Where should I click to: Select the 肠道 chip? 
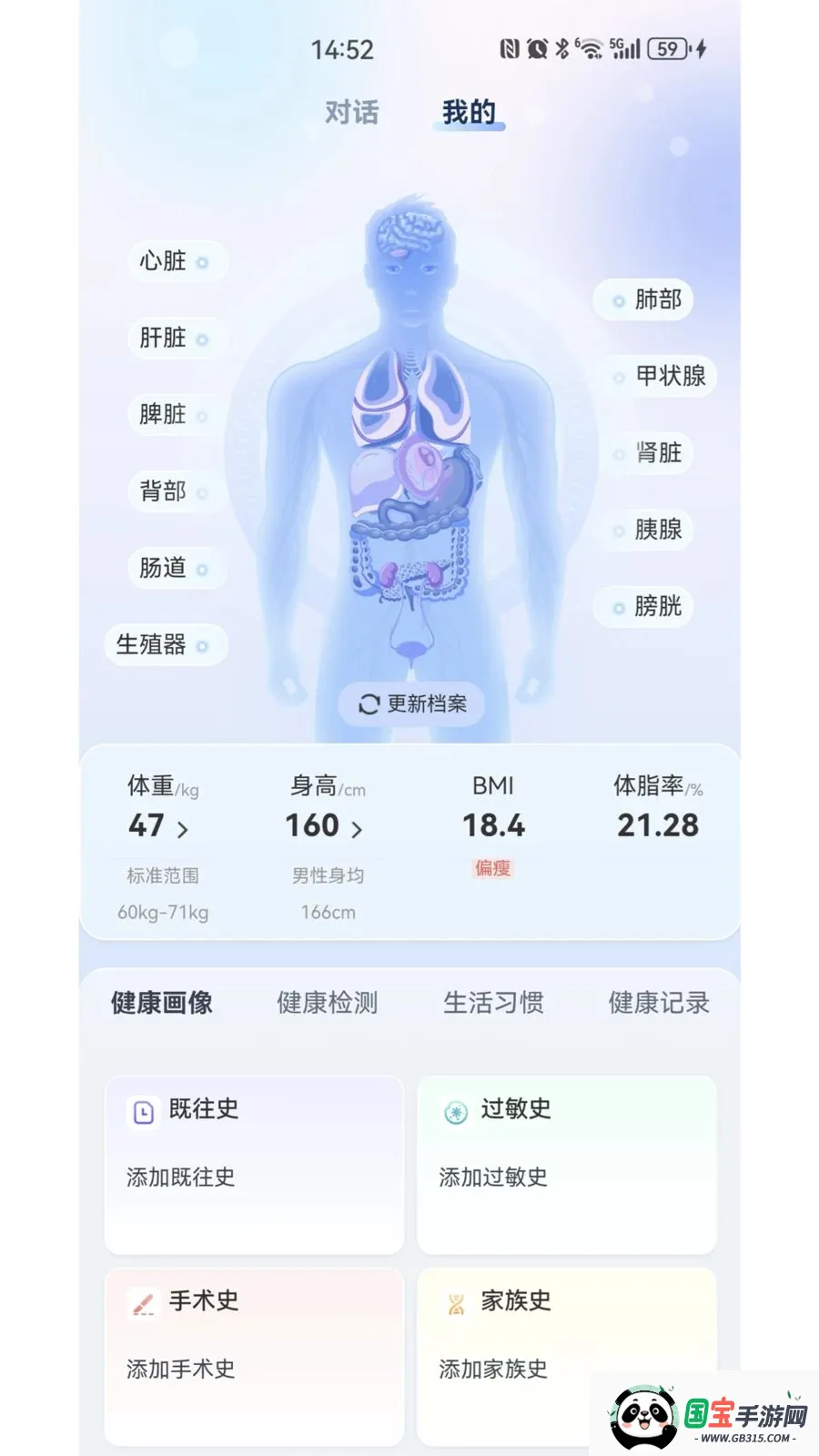point(177,569)
